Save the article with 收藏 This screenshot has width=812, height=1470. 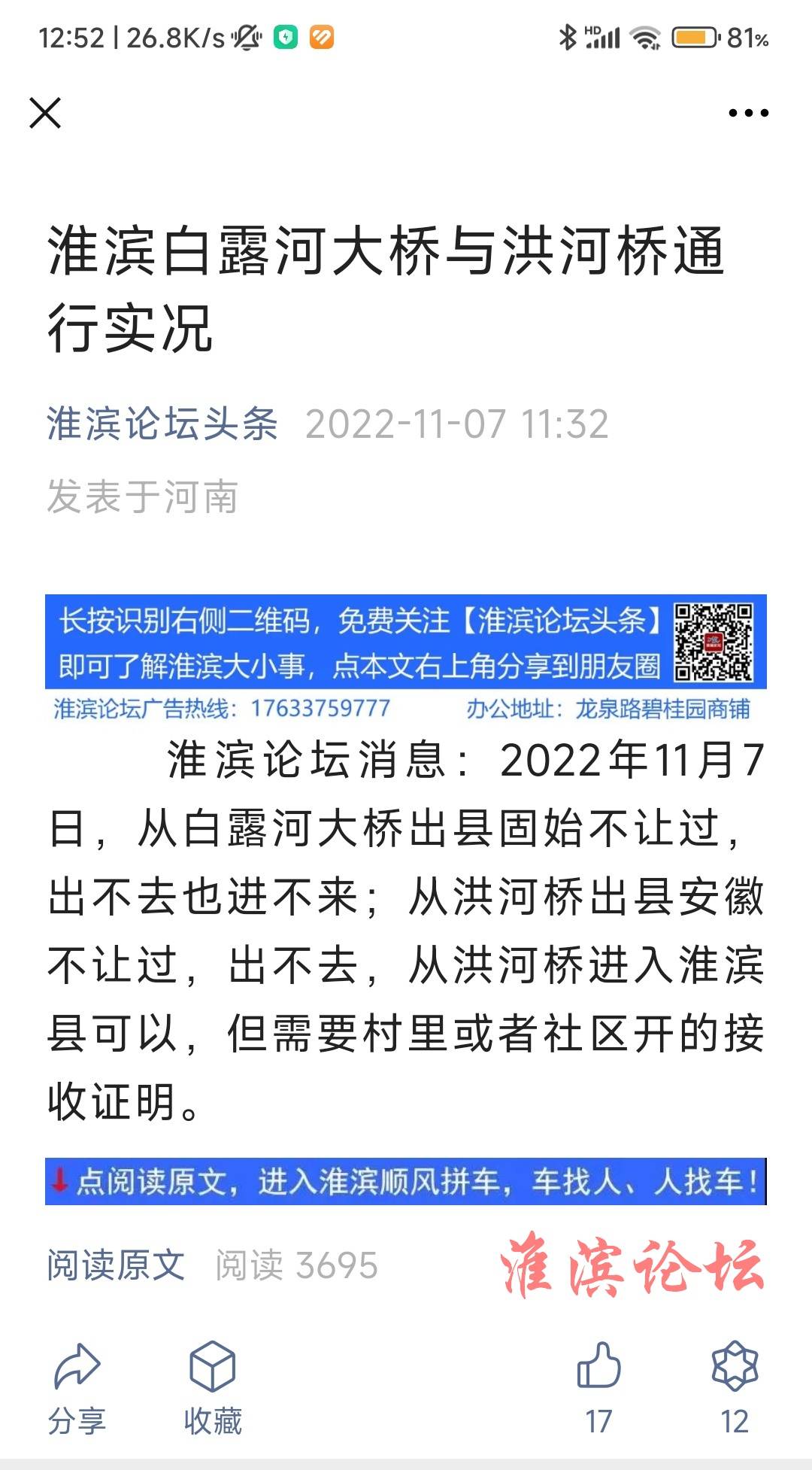213,1388
